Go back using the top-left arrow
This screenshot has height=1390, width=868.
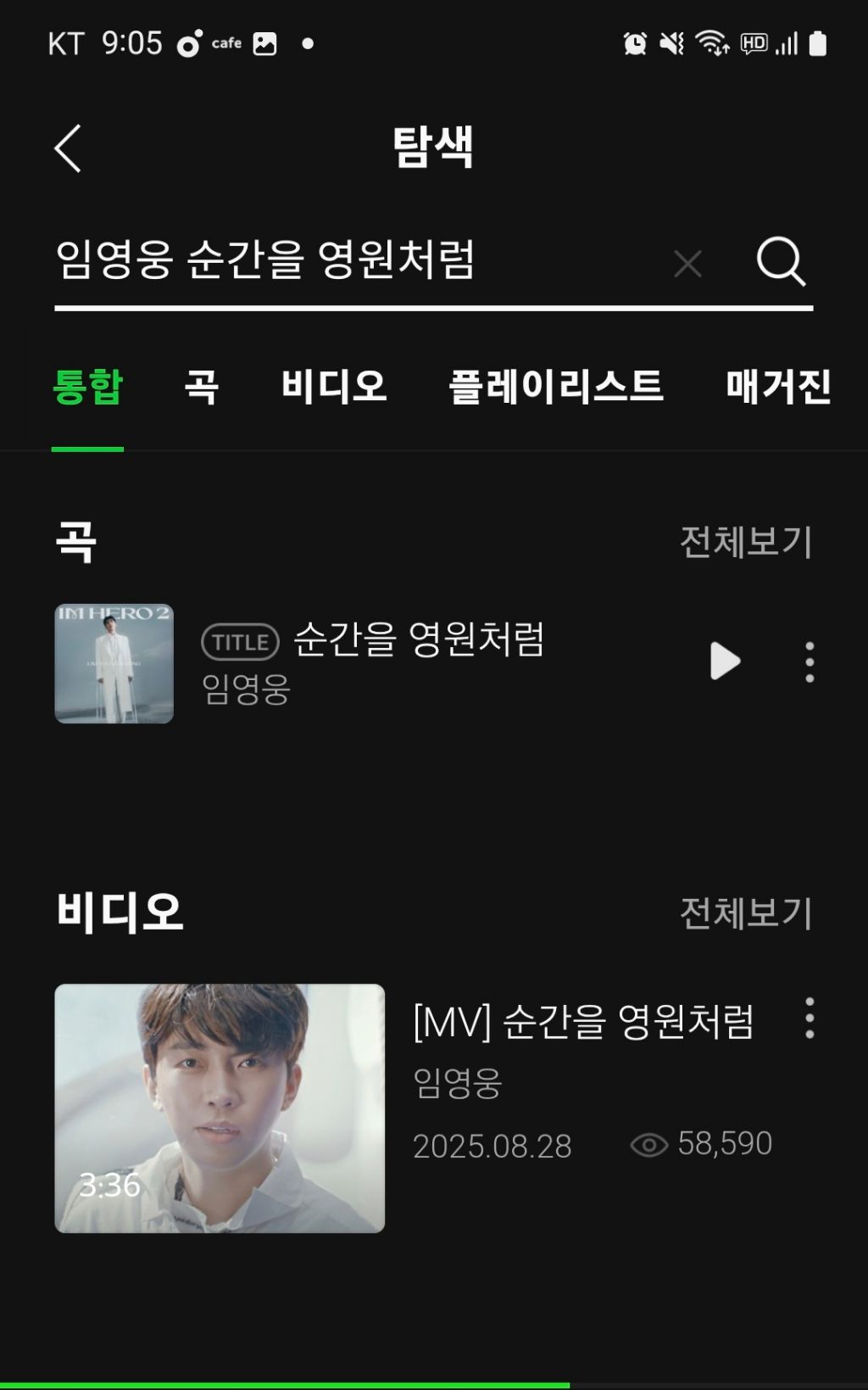[x=68, y=148]
